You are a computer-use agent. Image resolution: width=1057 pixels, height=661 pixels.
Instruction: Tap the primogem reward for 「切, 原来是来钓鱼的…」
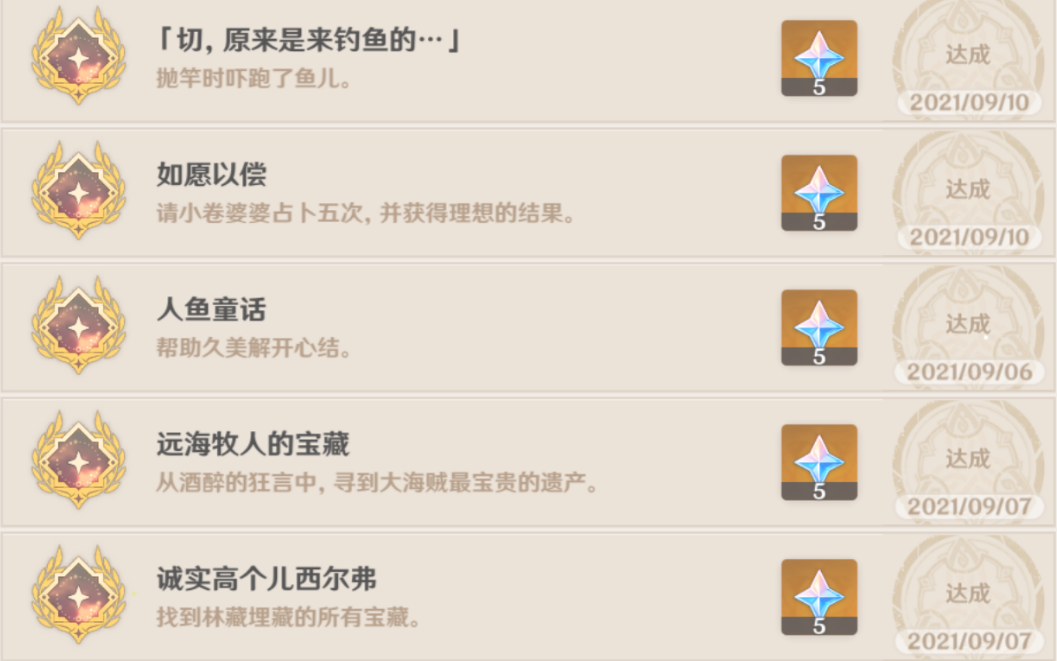pos(819,57)
